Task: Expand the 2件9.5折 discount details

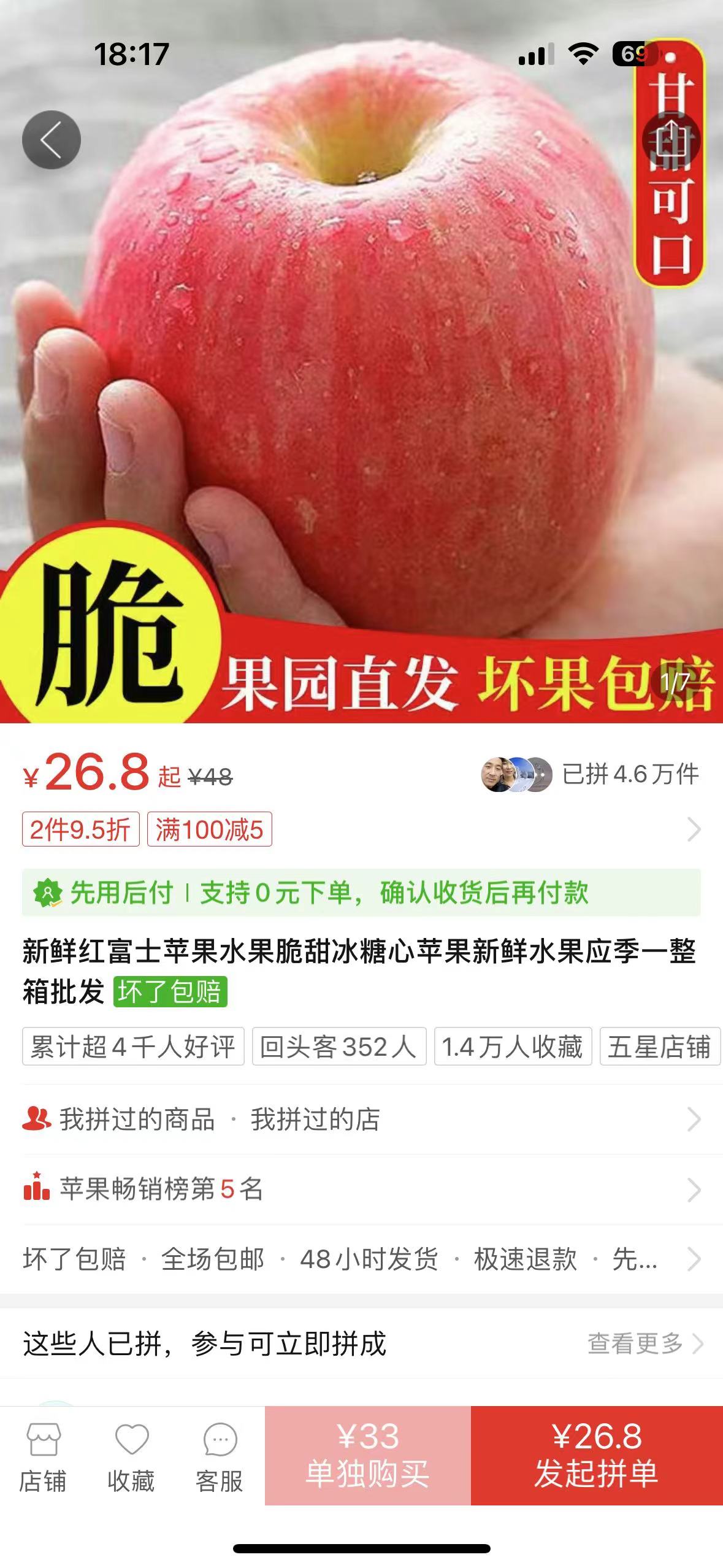Action: click(x=81, y=829)
